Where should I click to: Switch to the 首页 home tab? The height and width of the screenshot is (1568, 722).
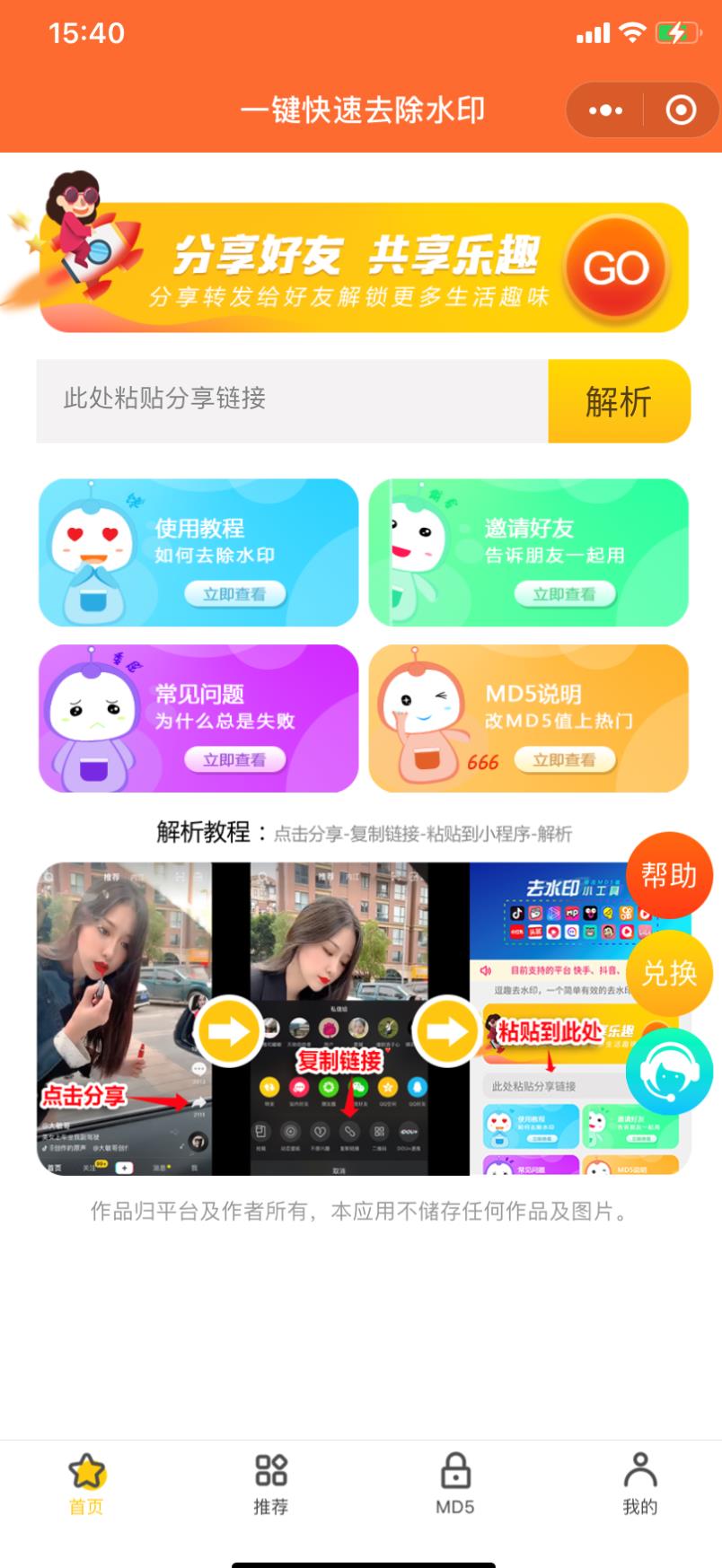87,1485
